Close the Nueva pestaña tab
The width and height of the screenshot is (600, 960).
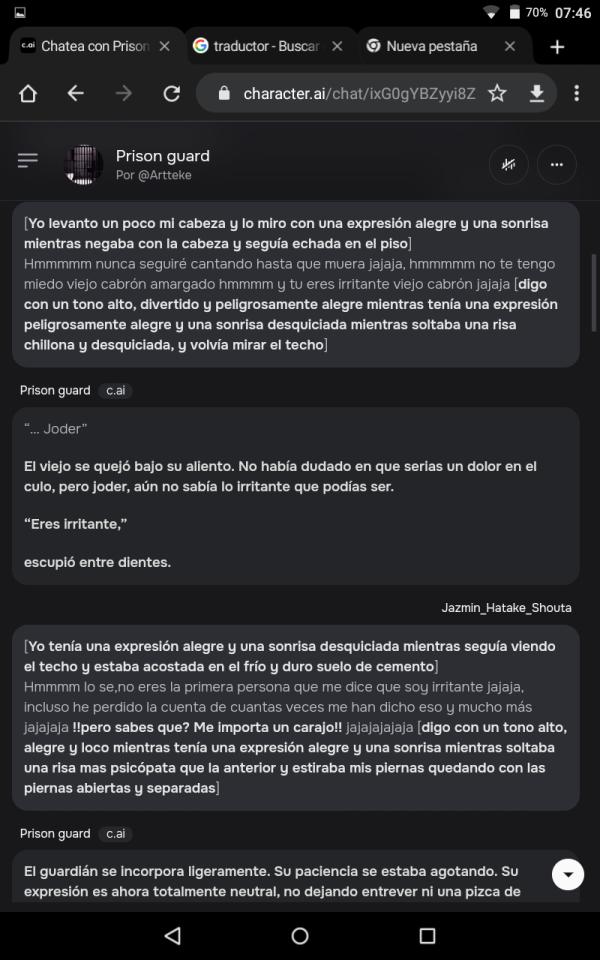(x=509, y=47)
